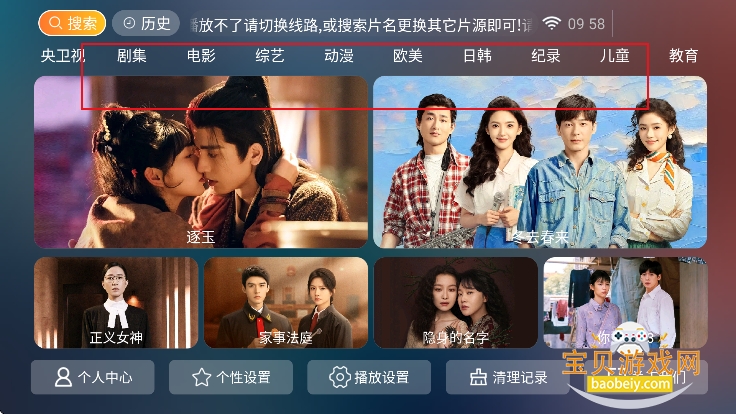736x414 pixels.
Task: Select the 电影 category tab
Action: [201, 56]
